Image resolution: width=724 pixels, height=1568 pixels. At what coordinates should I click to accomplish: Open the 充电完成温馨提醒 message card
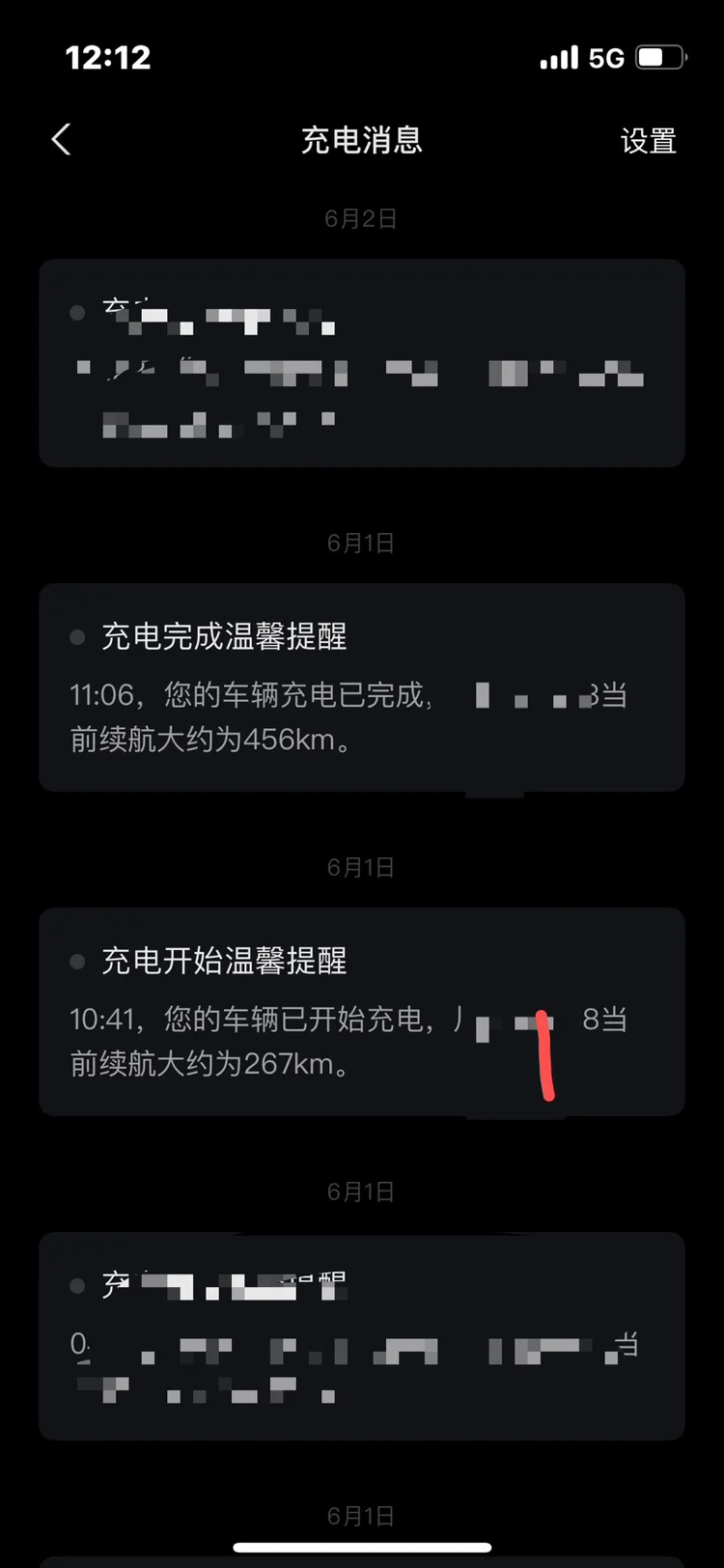pos(362,687)
